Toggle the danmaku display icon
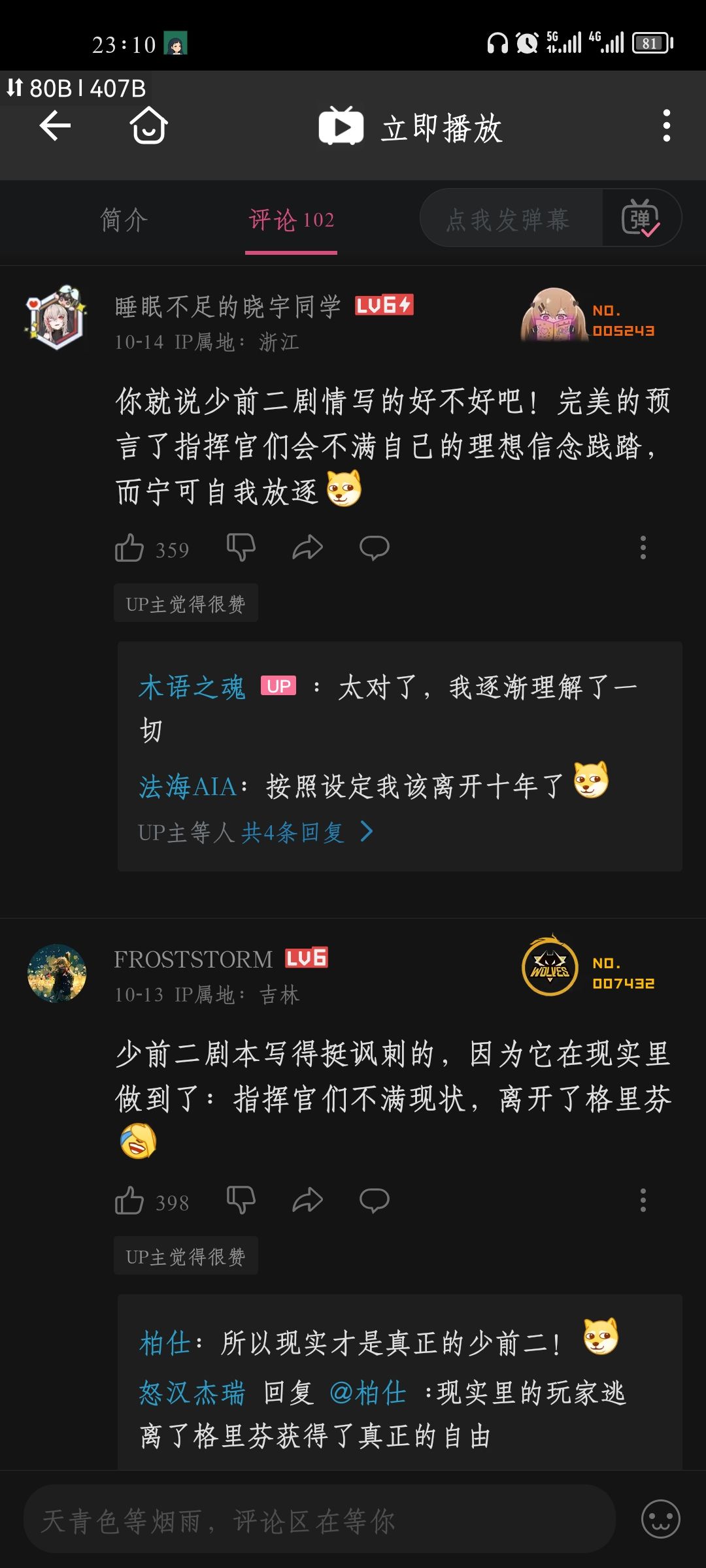 click(641, 218)
